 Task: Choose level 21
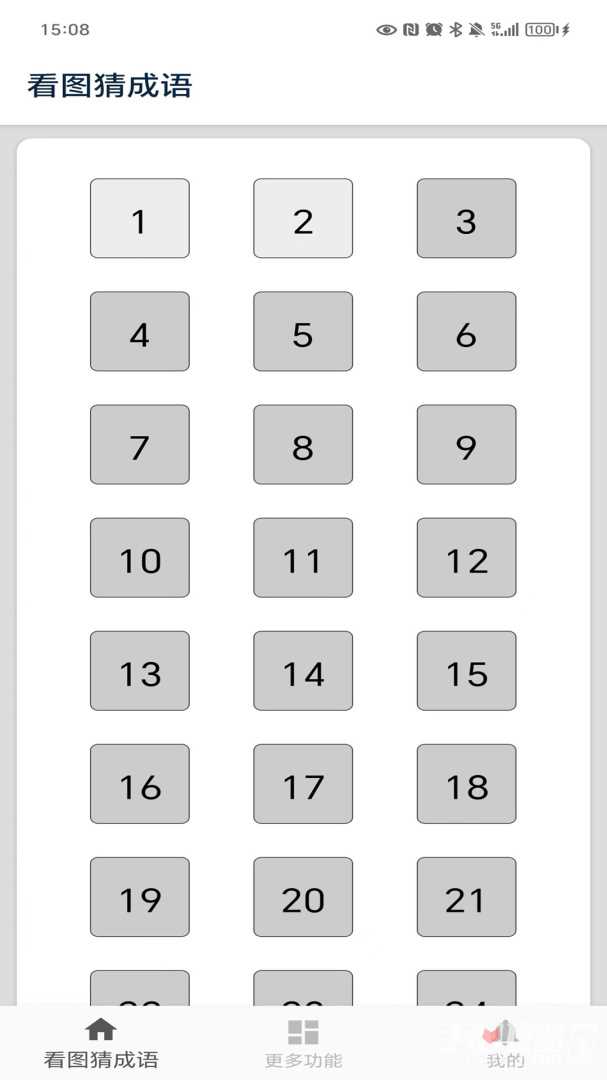[x=466, y=896]
